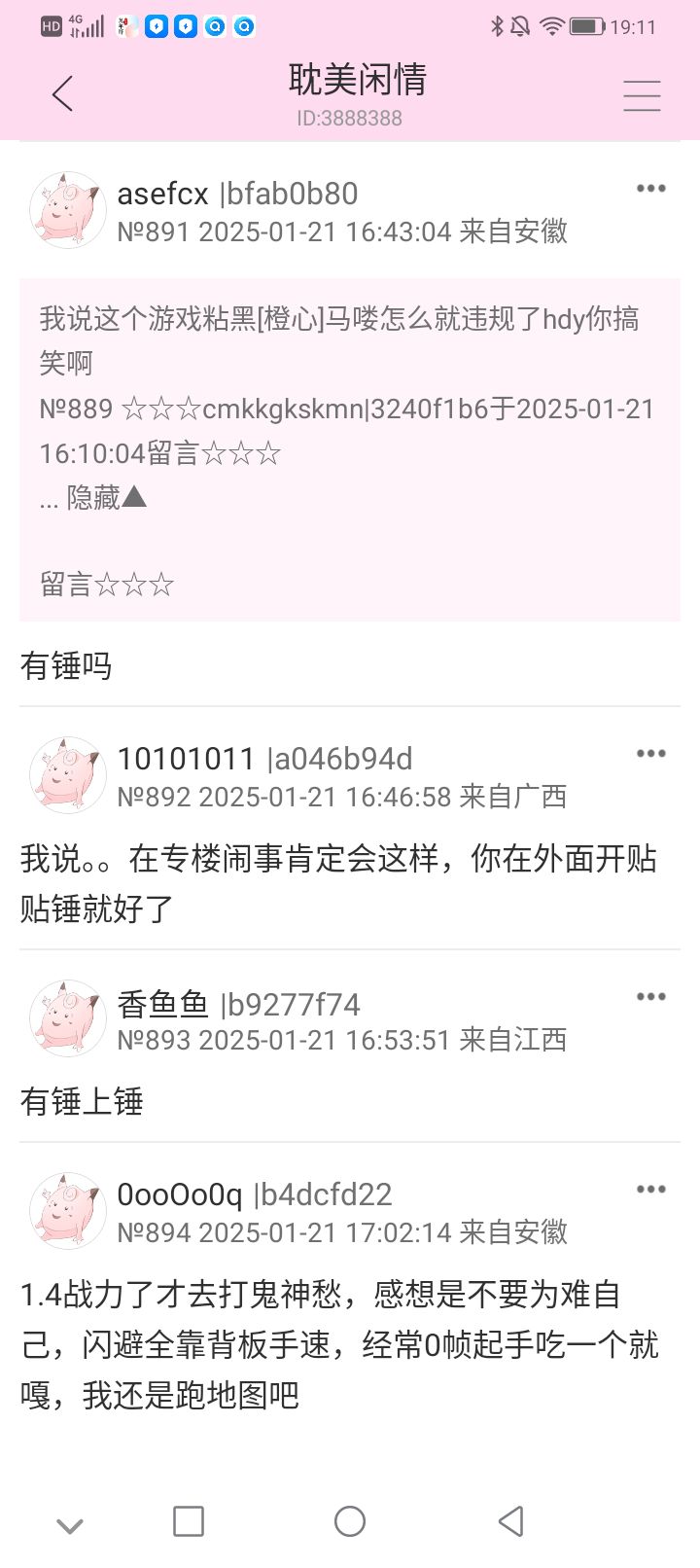Open recent apps from navigation bar
The height and width of the screenshot is (1568, 700).
click(x=189, y=1521)
